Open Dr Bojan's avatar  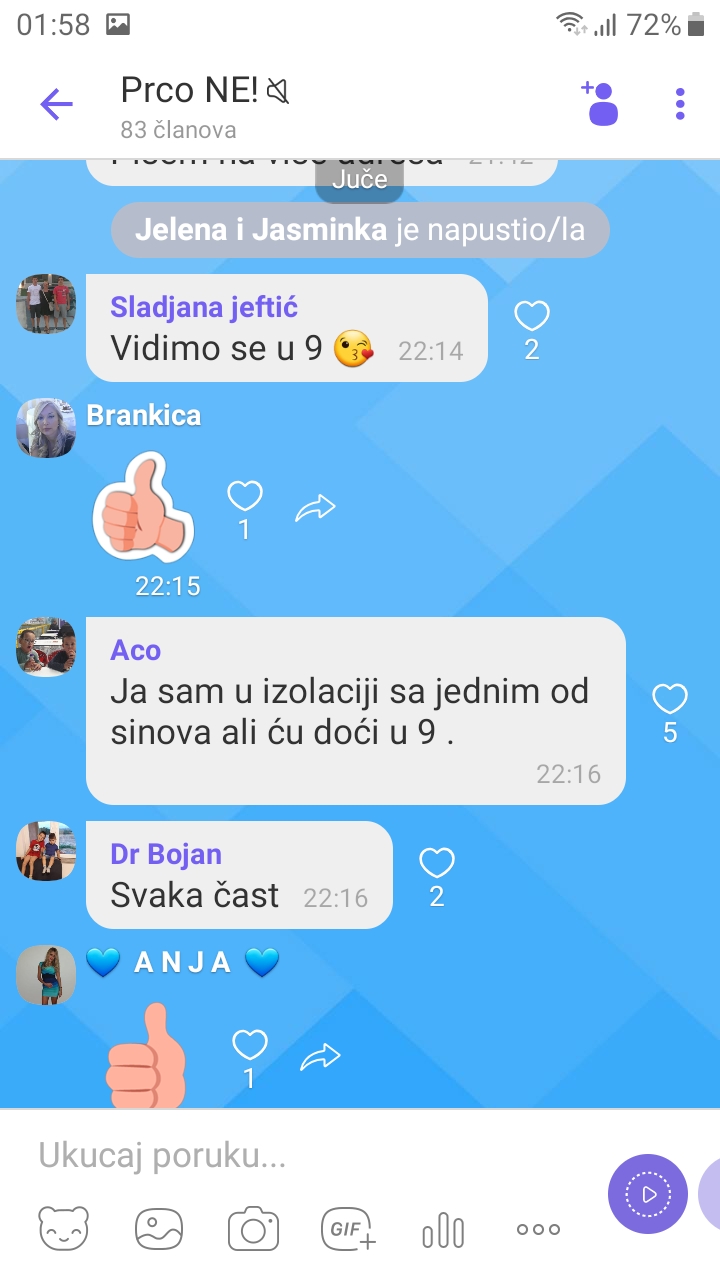[46, 851]
